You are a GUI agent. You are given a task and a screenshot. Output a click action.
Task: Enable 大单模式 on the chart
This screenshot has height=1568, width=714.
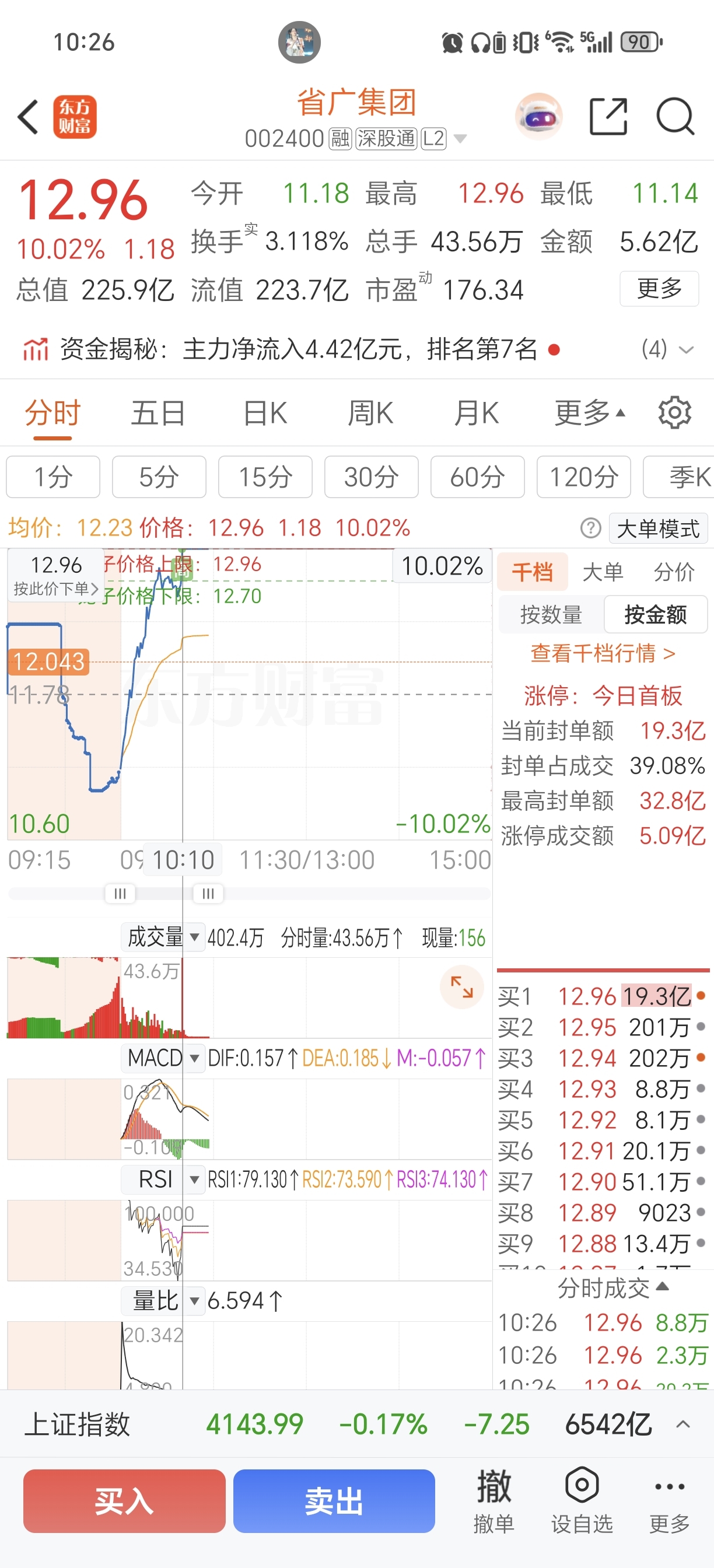[658, 528]
